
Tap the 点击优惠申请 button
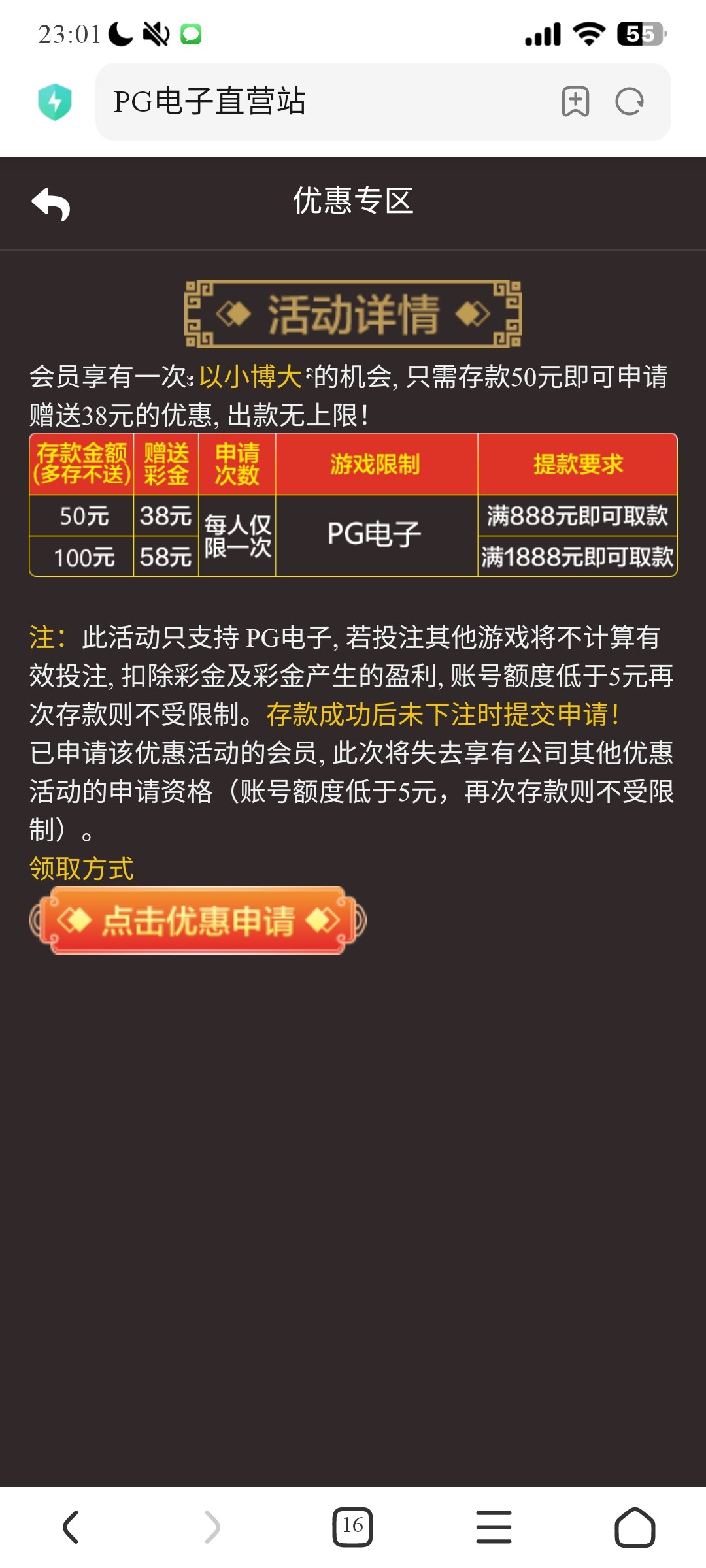coord(197,921)
